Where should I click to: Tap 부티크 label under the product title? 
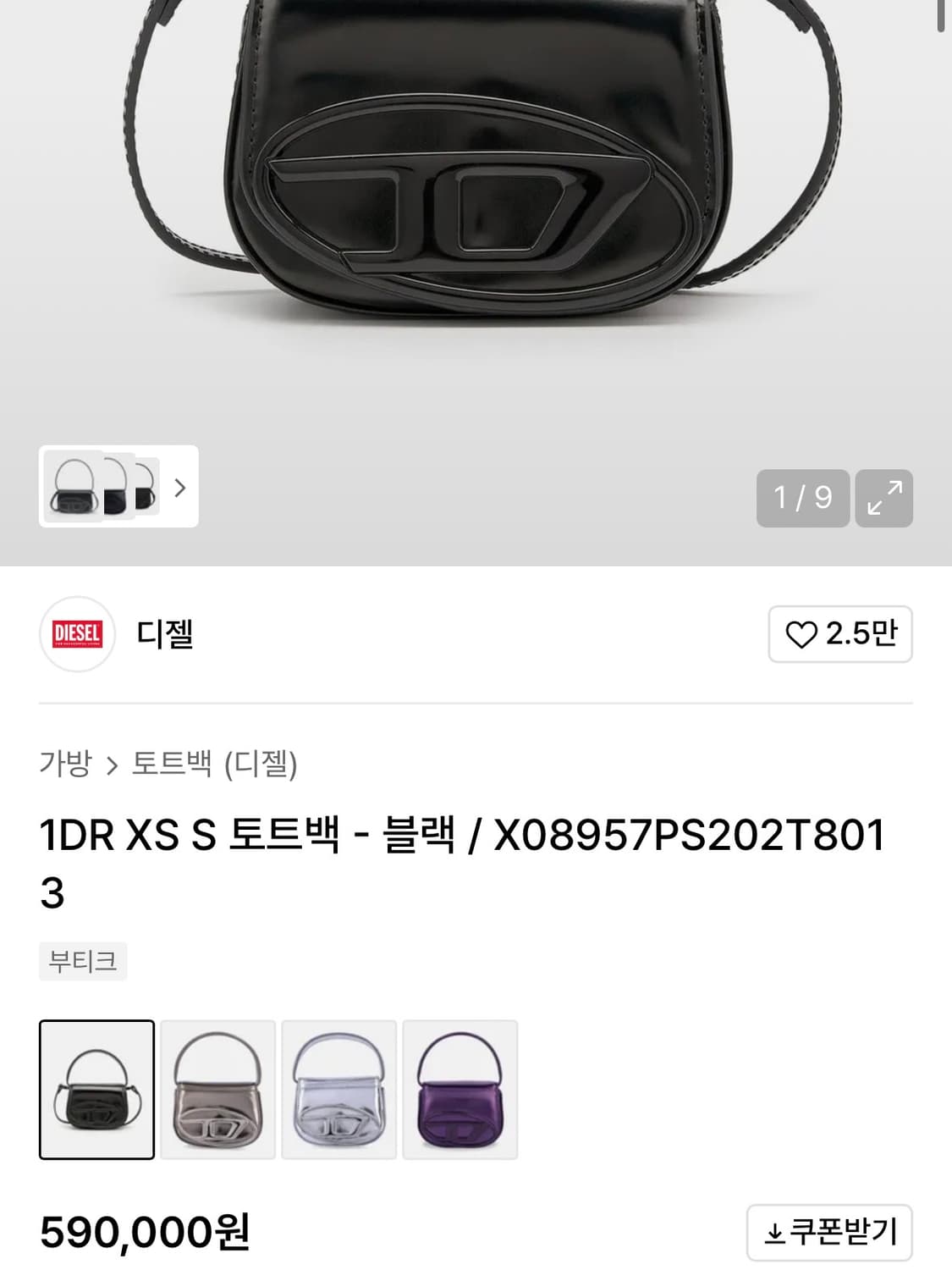81,961
